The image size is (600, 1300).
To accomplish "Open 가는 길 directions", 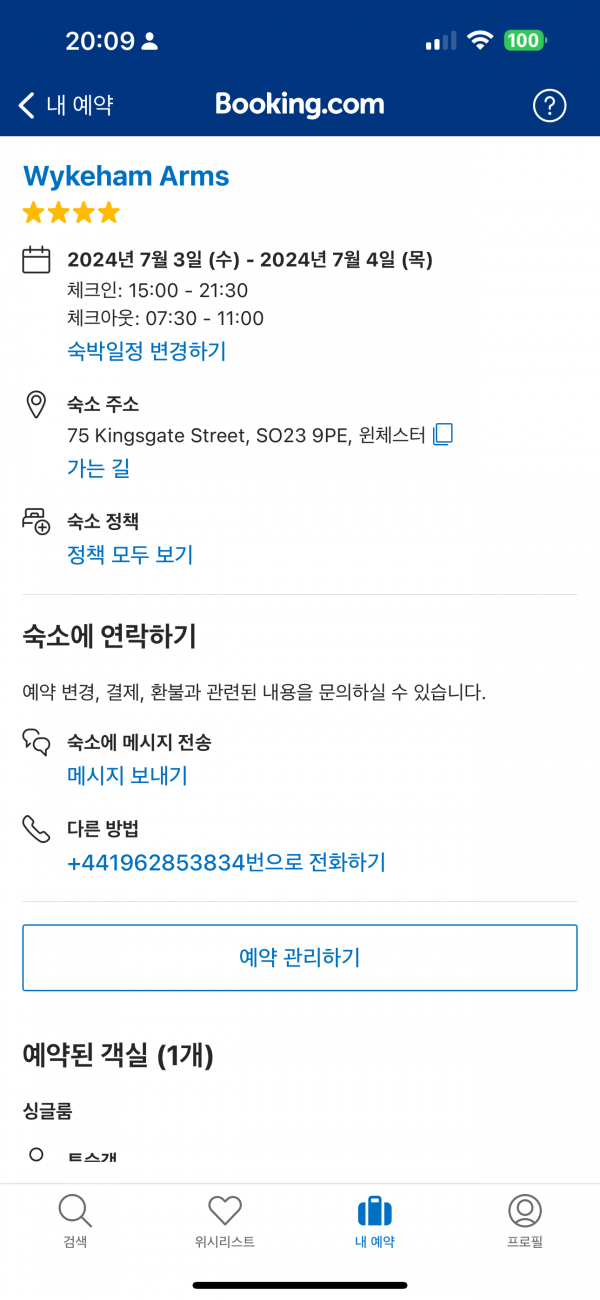I will coord(98,468).
